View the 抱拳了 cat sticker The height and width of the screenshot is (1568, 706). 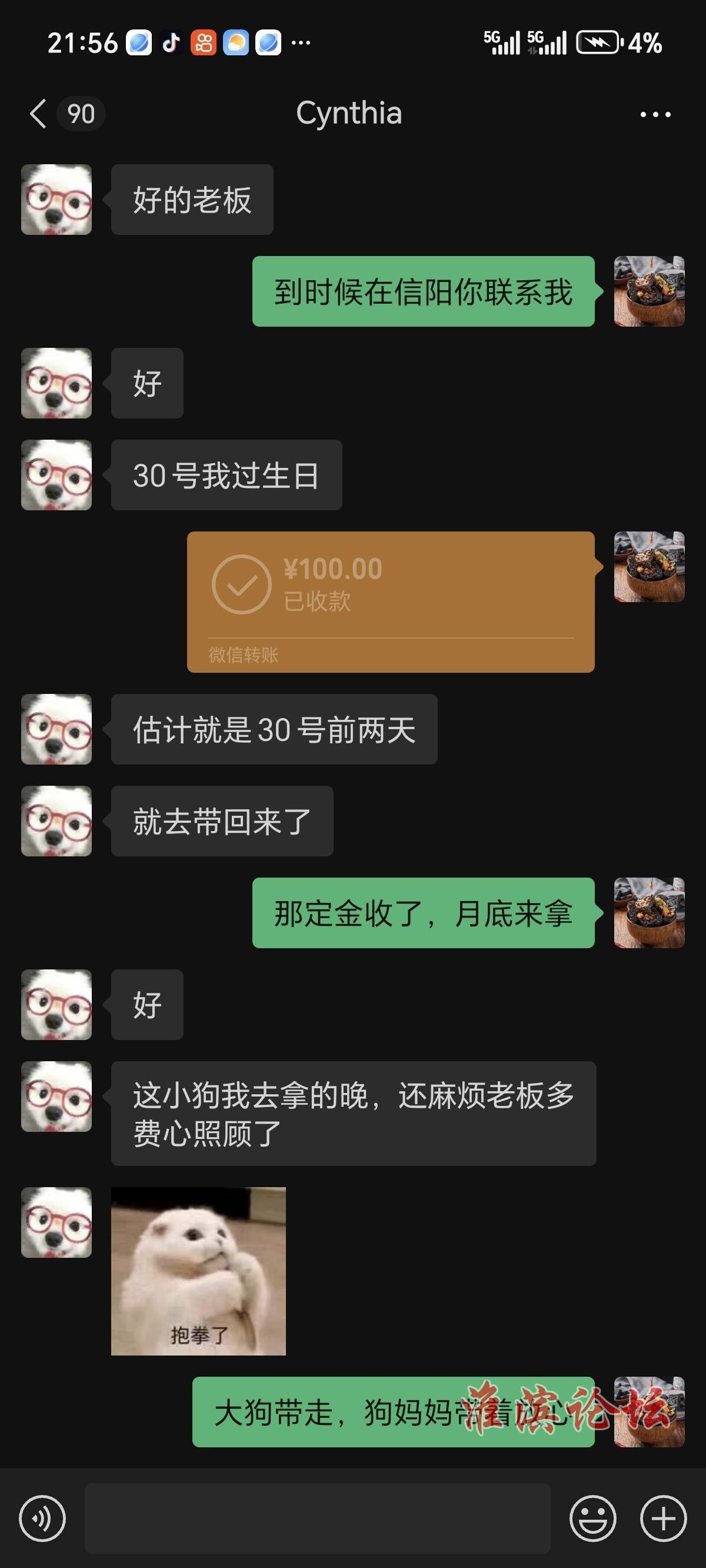pos(198,1271)
